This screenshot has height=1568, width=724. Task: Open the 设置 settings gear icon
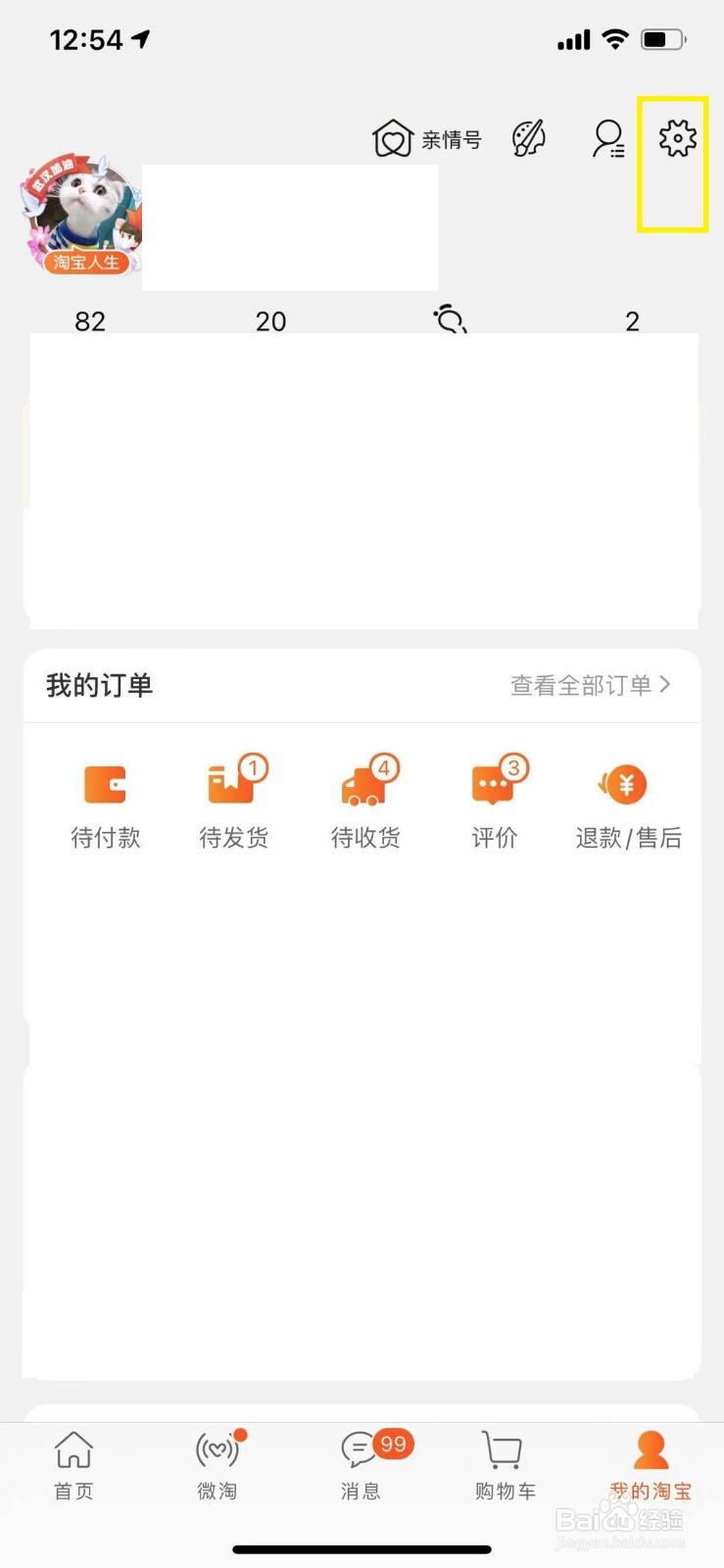point(676,138)
